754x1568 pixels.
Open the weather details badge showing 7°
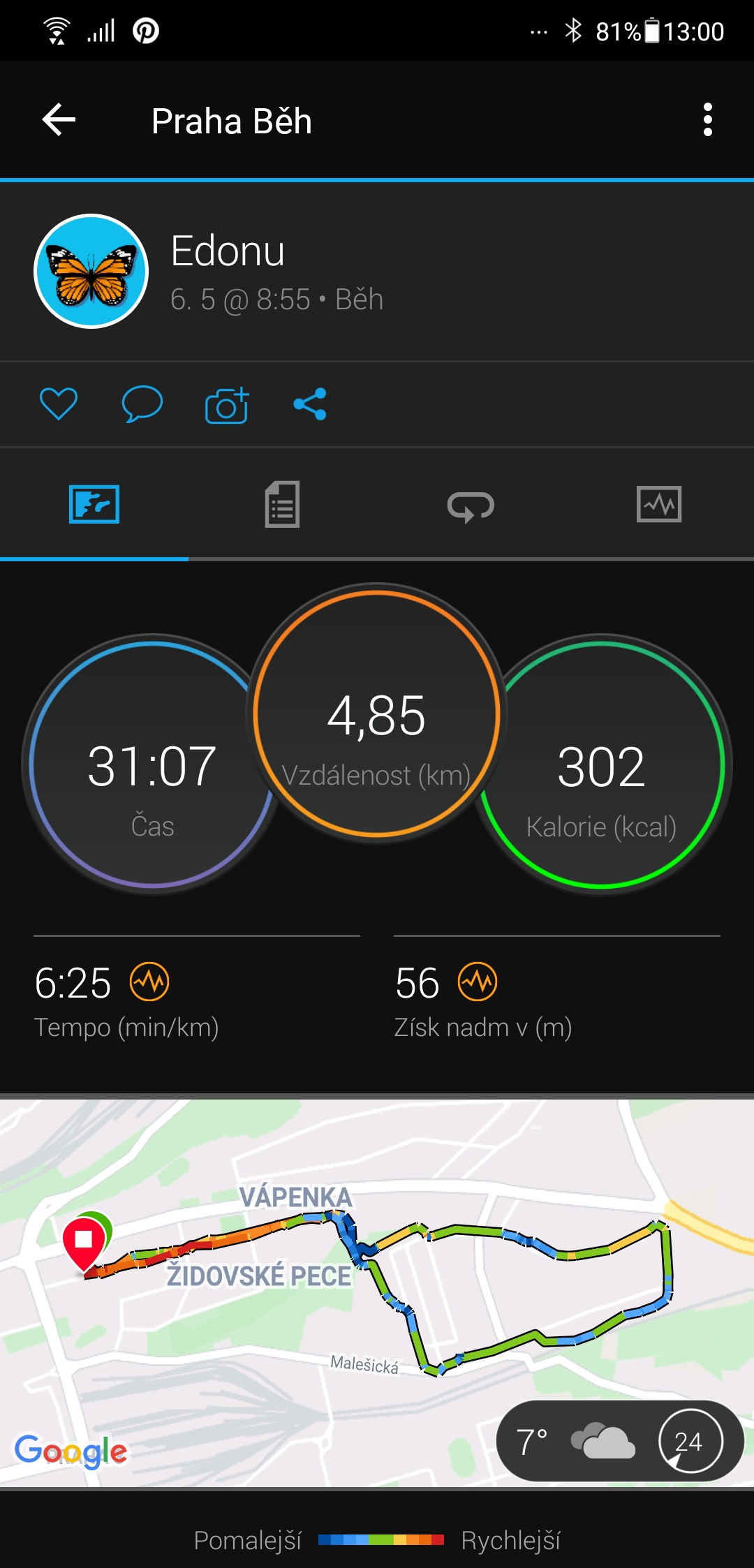coord(620,1441)
